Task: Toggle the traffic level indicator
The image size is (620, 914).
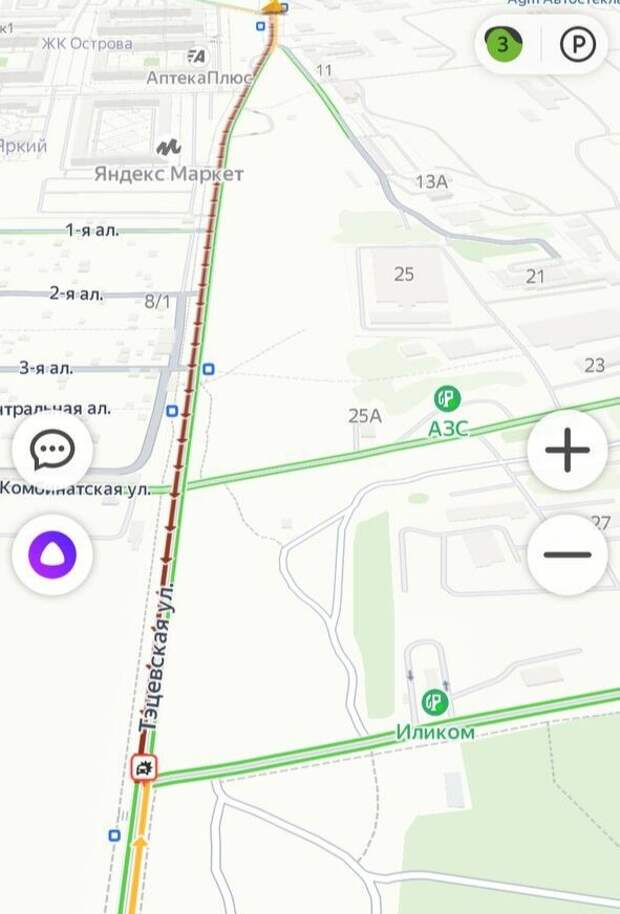Action: coord(503,44)
